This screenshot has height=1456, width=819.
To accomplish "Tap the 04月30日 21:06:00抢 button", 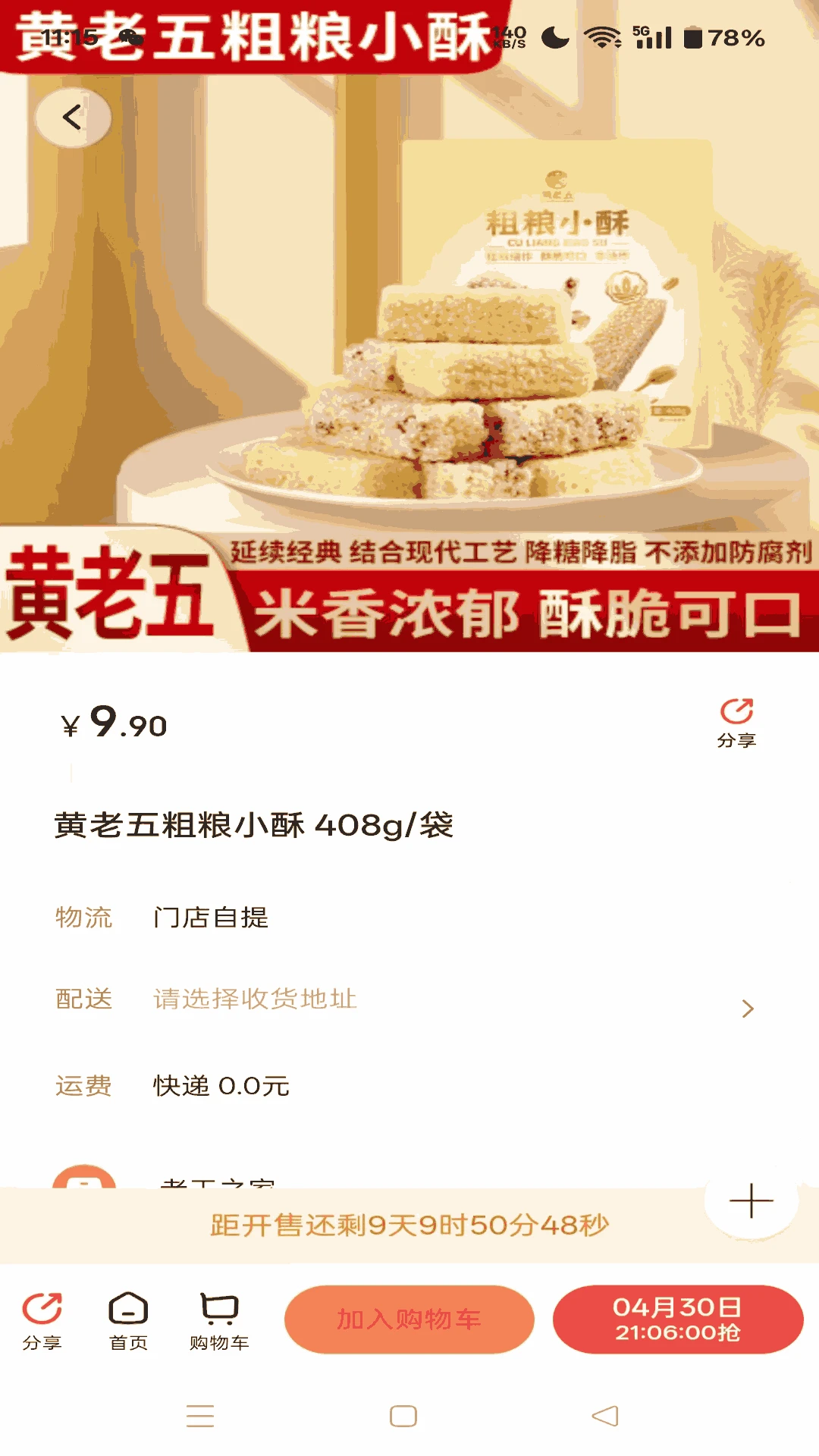I will point(678,1319).
